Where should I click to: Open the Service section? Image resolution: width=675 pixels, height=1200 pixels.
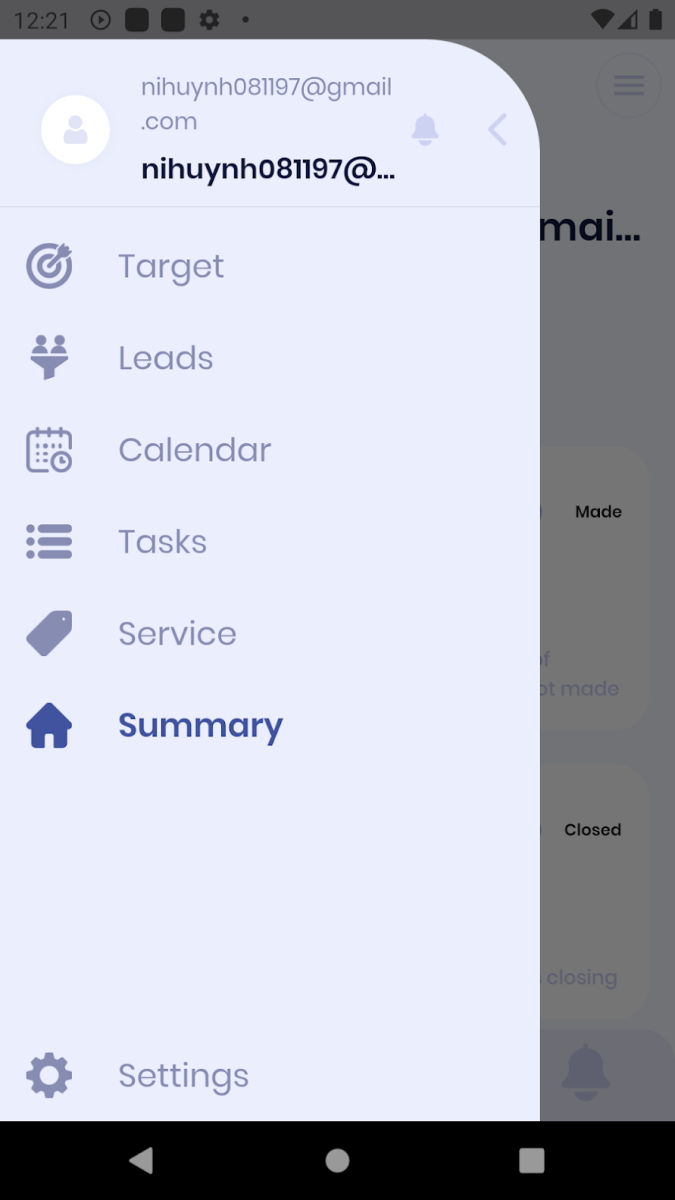click(x=177, y=634)
